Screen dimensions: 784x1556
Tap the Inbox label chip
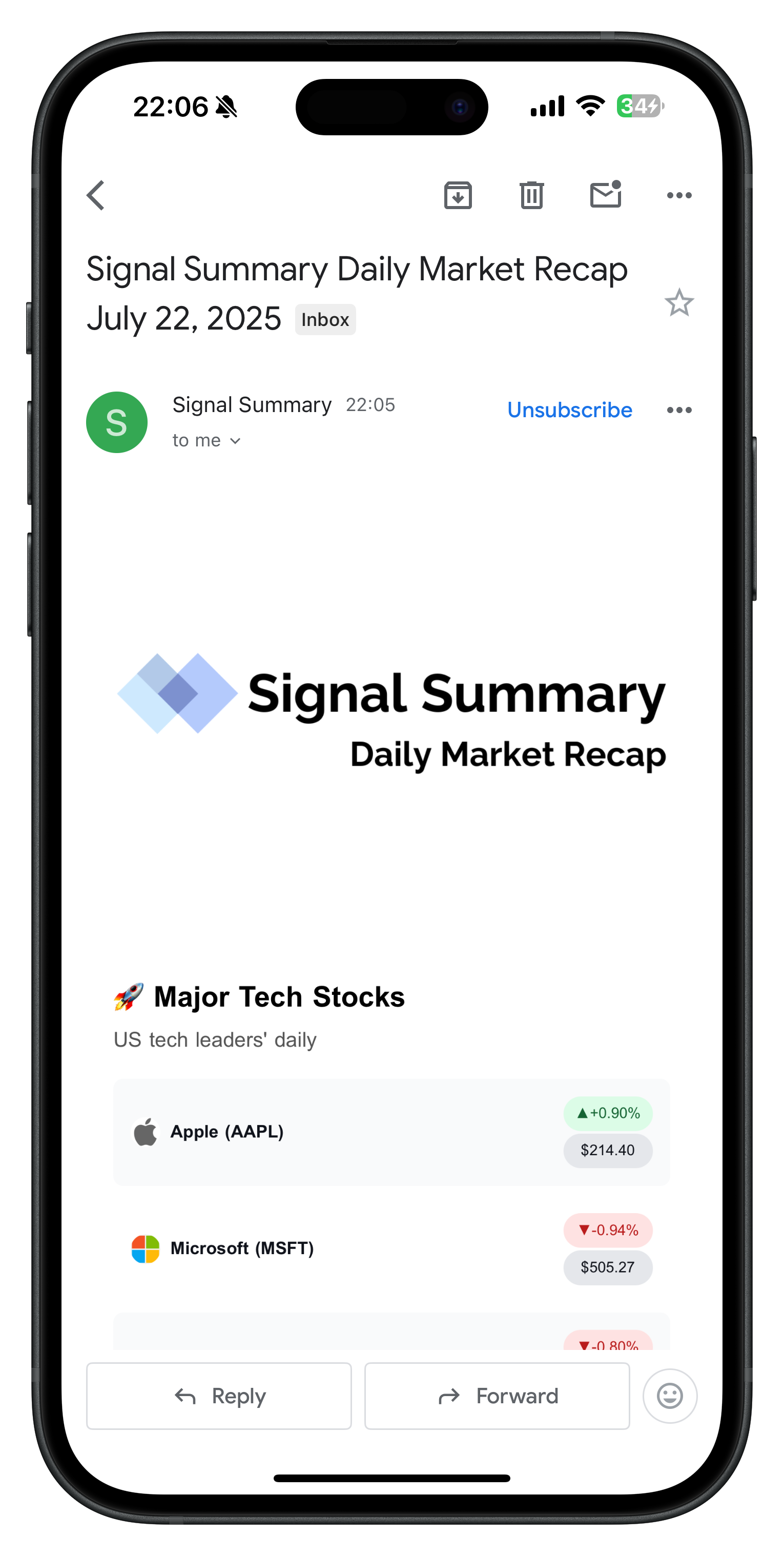pos(325,319)
